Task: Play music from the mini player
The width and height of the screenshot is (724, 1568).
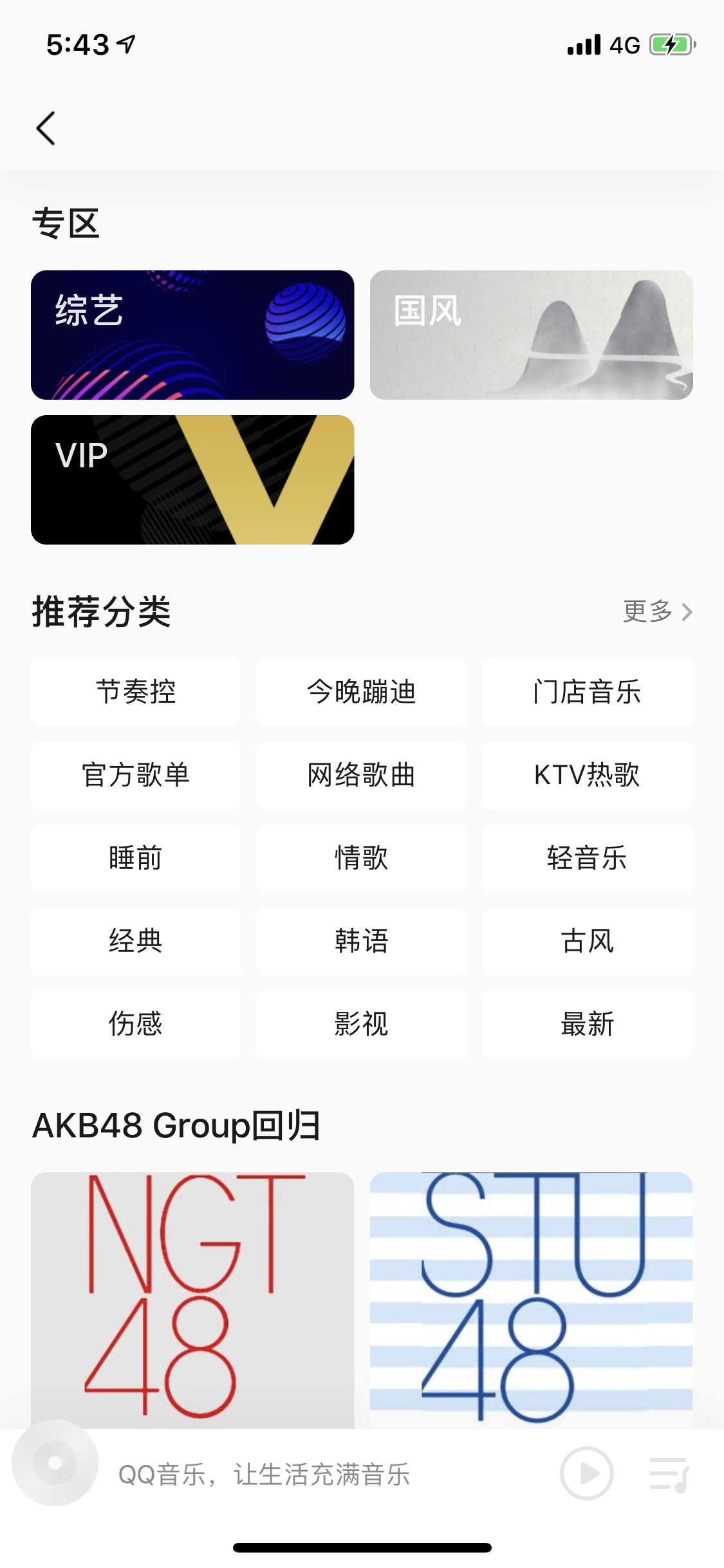Action: pyautogui.click(x=586, y=1473)
